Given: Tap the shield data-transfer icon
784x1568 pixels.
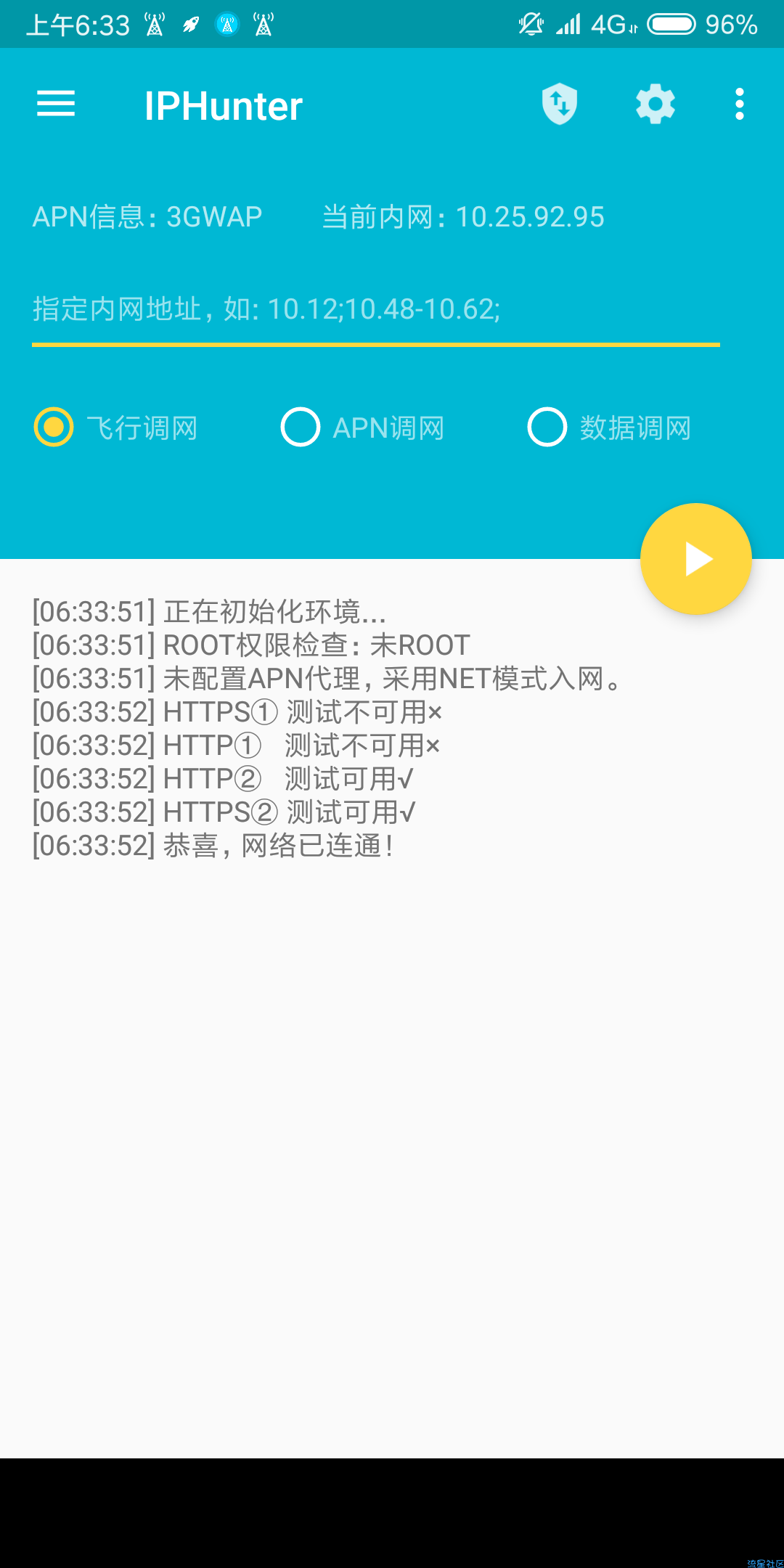Looking at the screenshot, I should click(560, 105).
